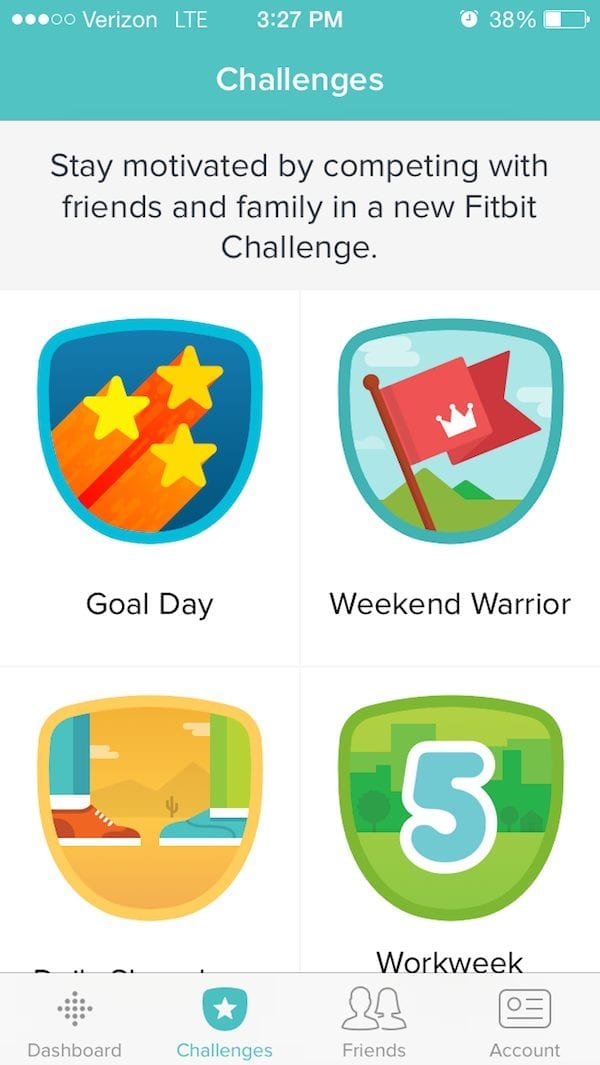Open the Account tab
Viewport: 600px width, 1065px height.
[x=524, y=1022]
